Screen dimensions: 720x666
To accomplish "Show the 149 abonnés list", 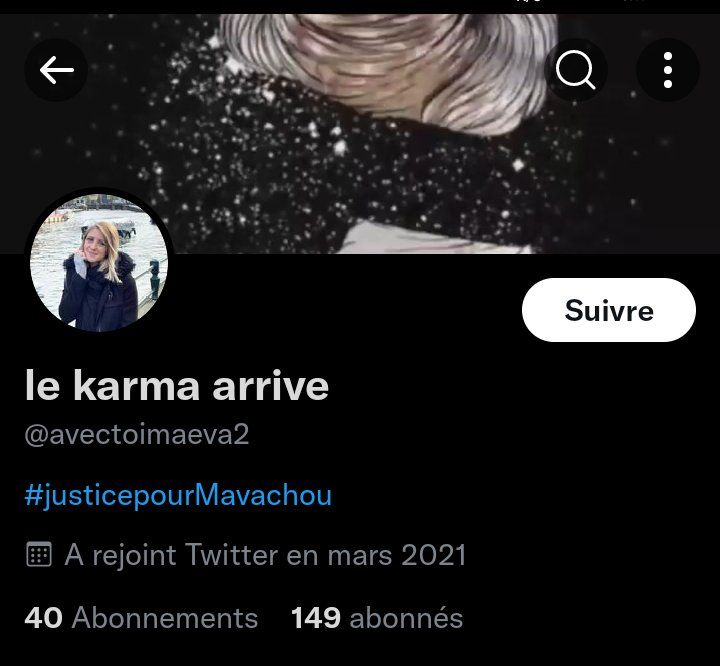I will tap(377, 618).
